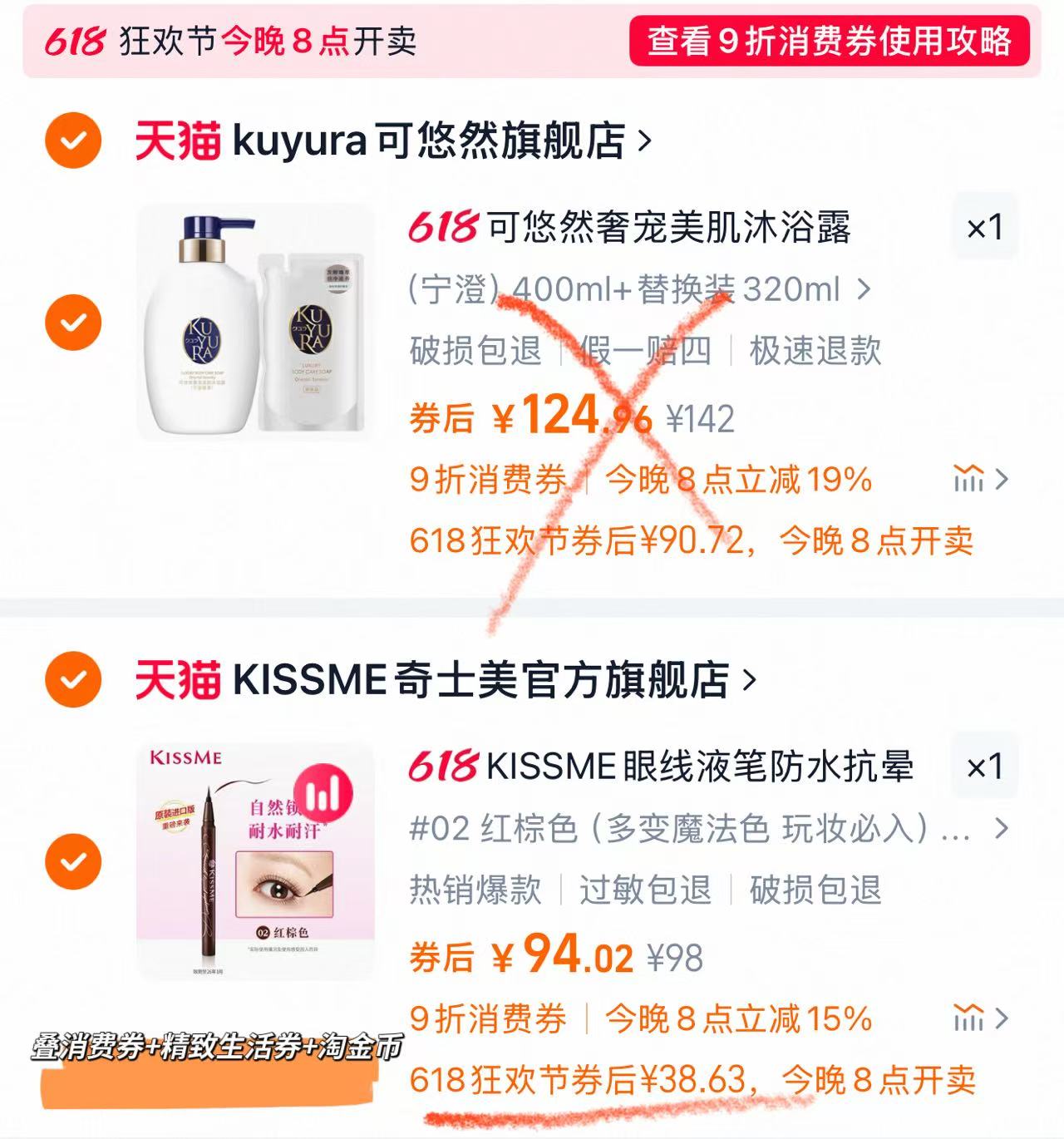
Task: Uncheck the kuyura可悠然旗舰店 store checkbox
Action: (73, 141)
